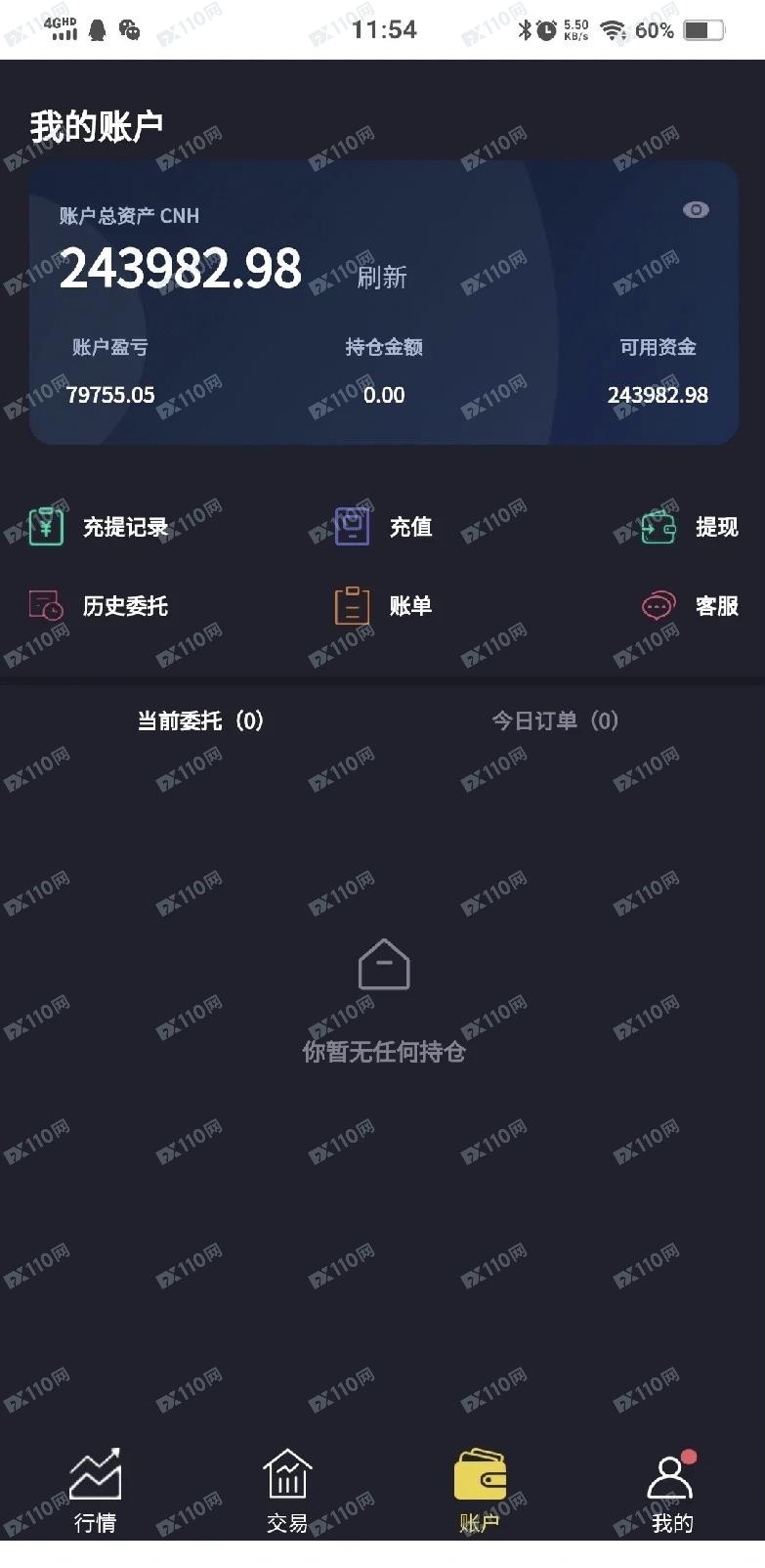Refresh the account total with 刷新
The height and width of the screenshot is (1568, 765).
(381, 278)
